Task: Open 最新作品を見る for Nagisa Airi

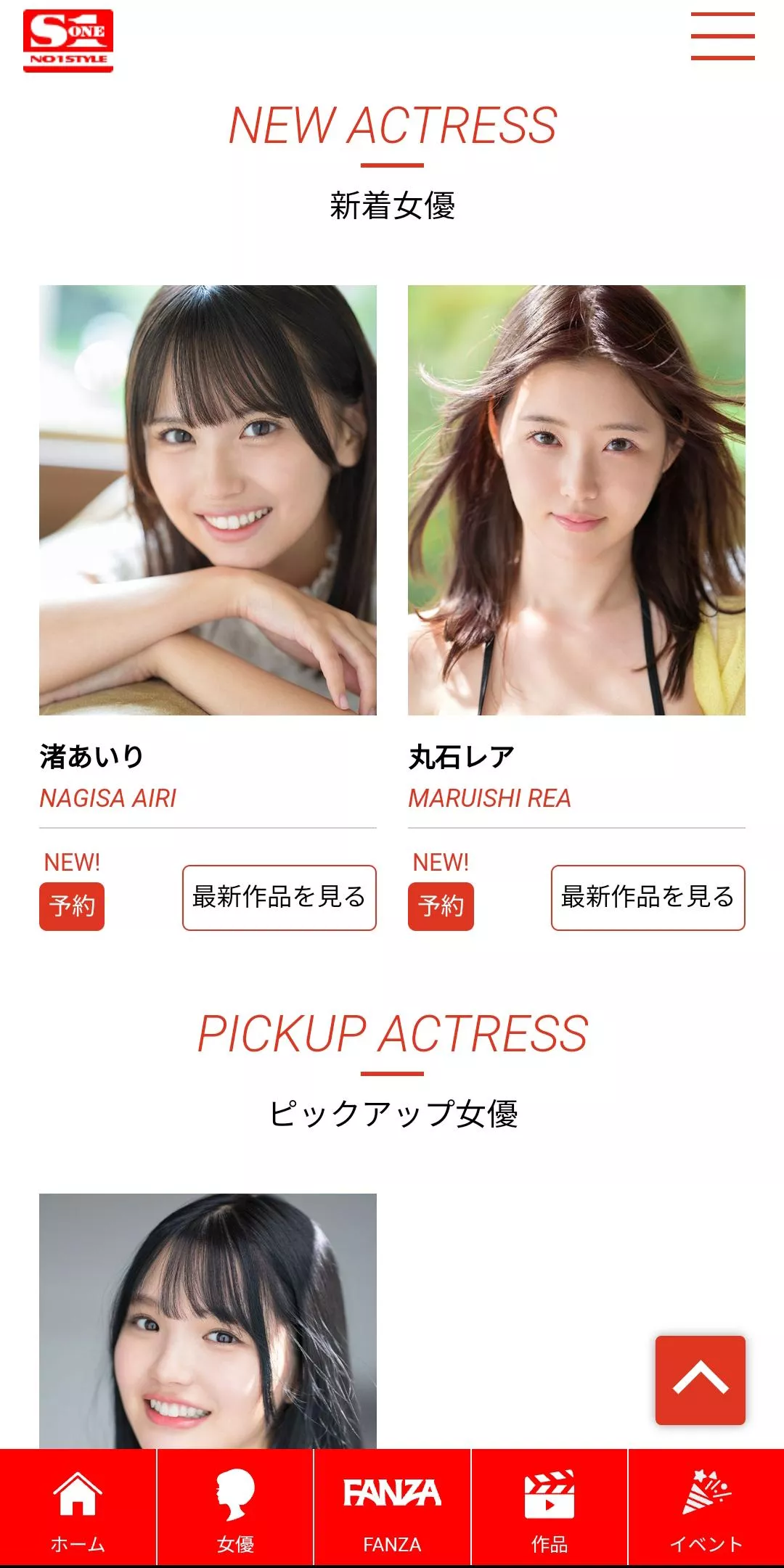Action: tap(279, 897)
